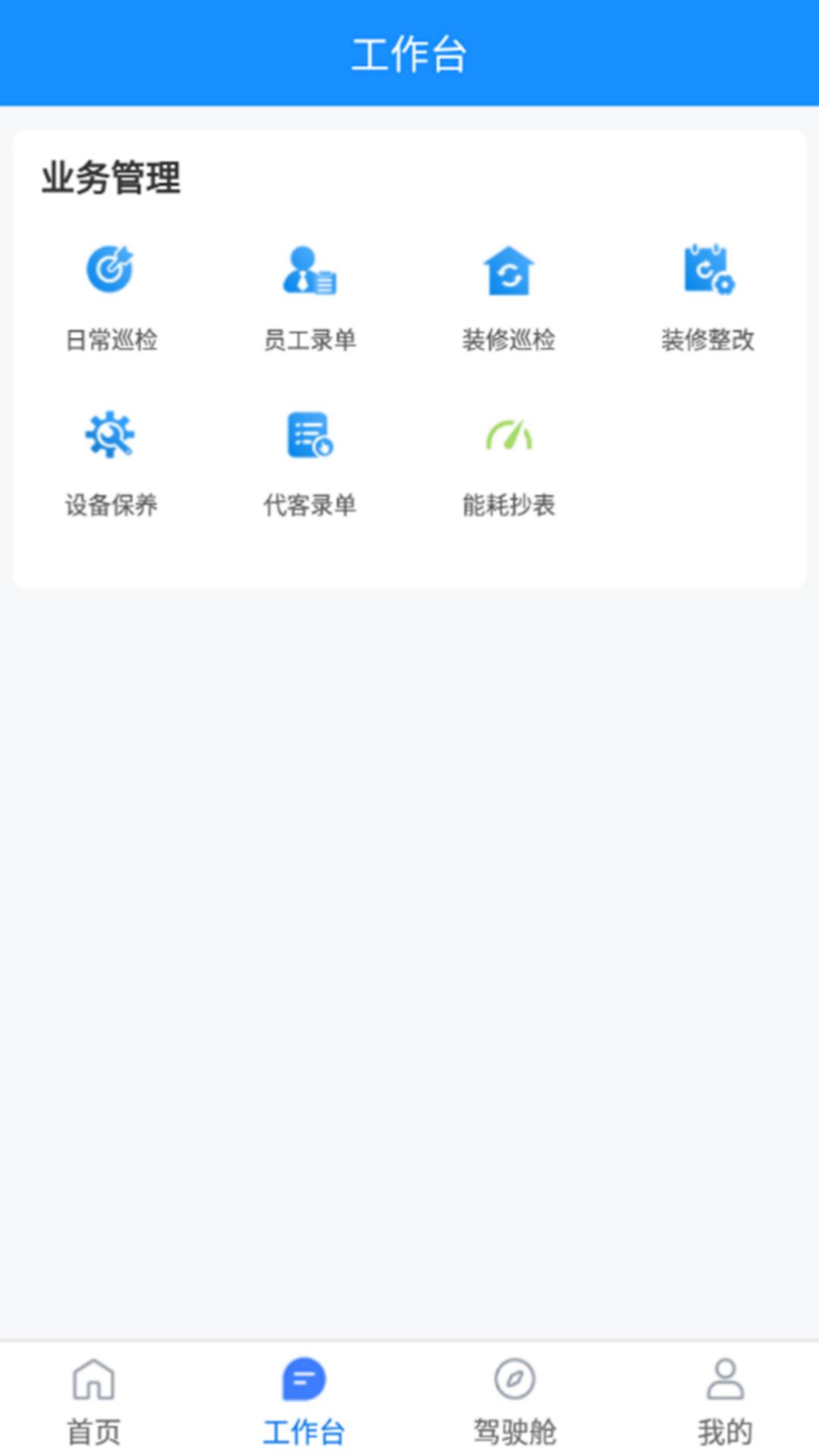Screen dimensions: 819x1456
Task: Tap the blue 工作台 chat bubble icon
Action: (303, 1394)
